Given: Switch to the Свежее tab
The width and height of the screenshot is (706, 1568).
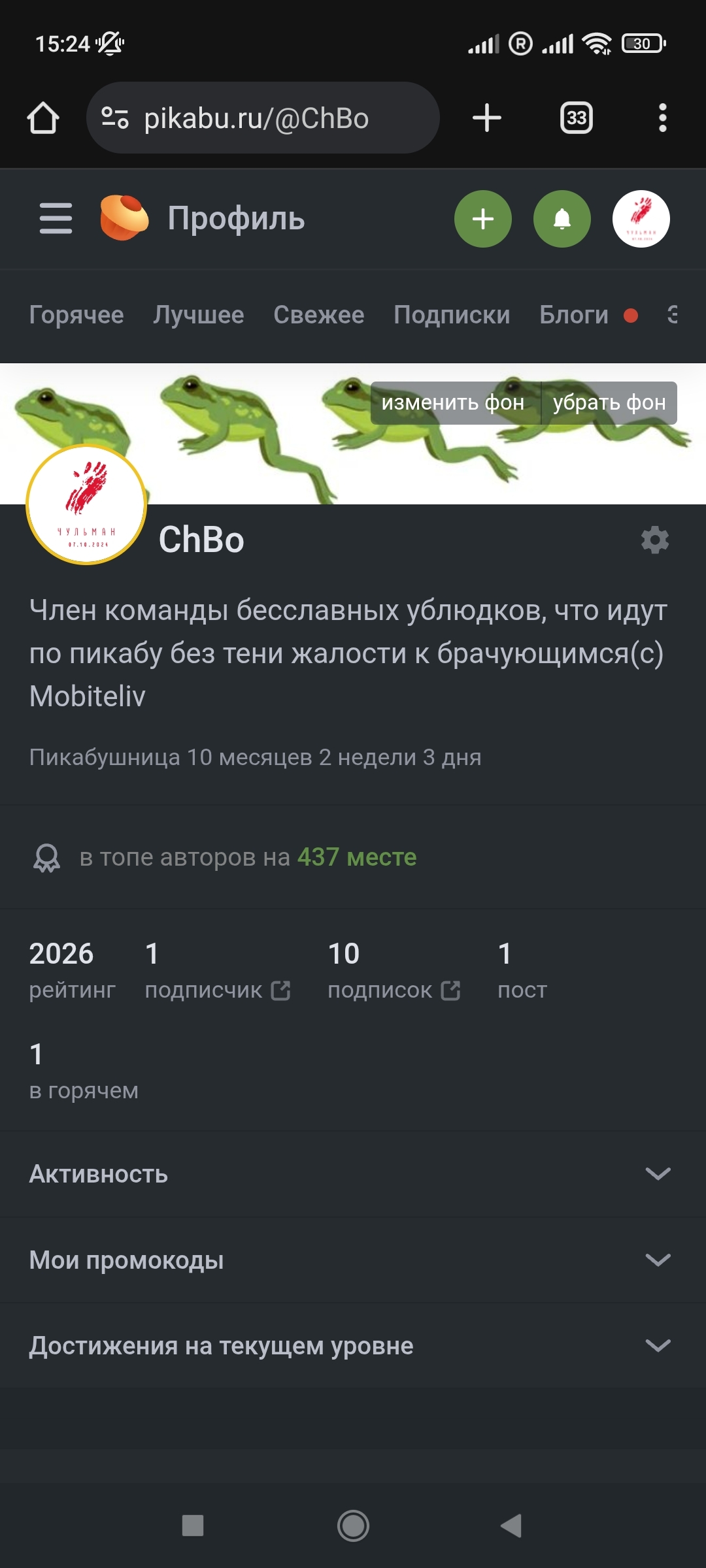Looking at the screenshot, I should (x=319, y=315).
